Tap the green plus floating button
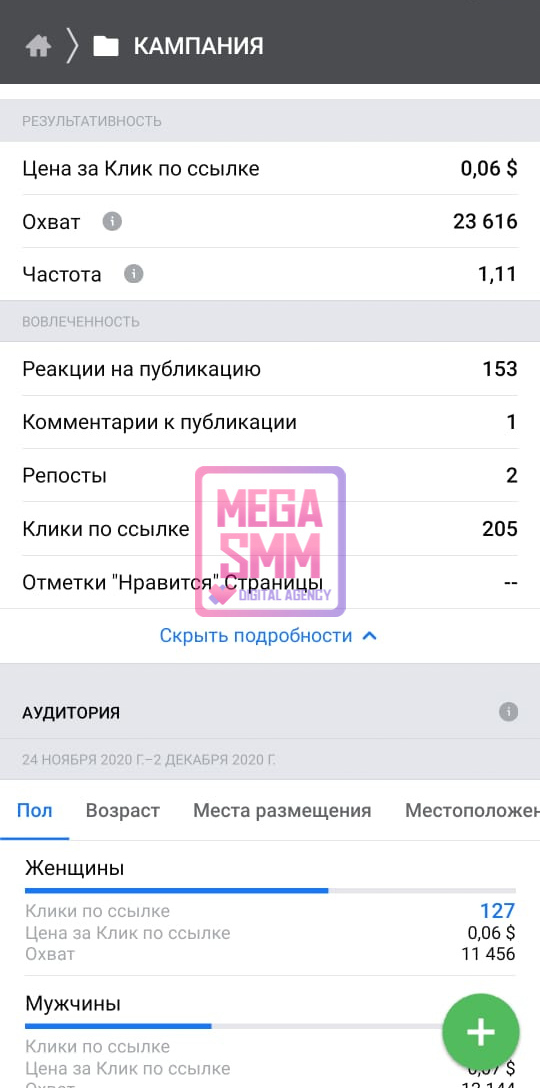The width and height of the screenshot is (540, 1088). point(480,1032)
